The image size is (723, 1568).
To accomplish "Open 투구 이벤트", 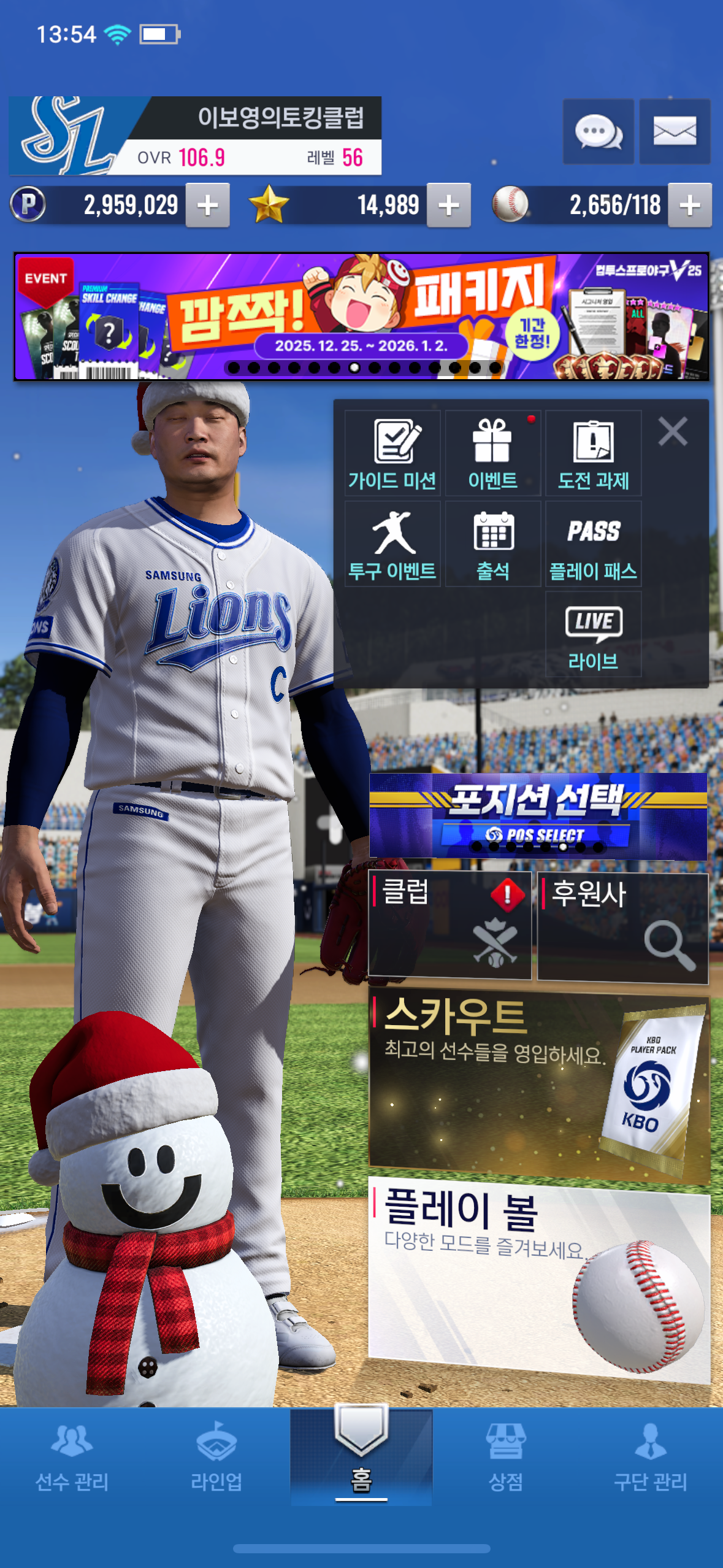I will 392,544.
